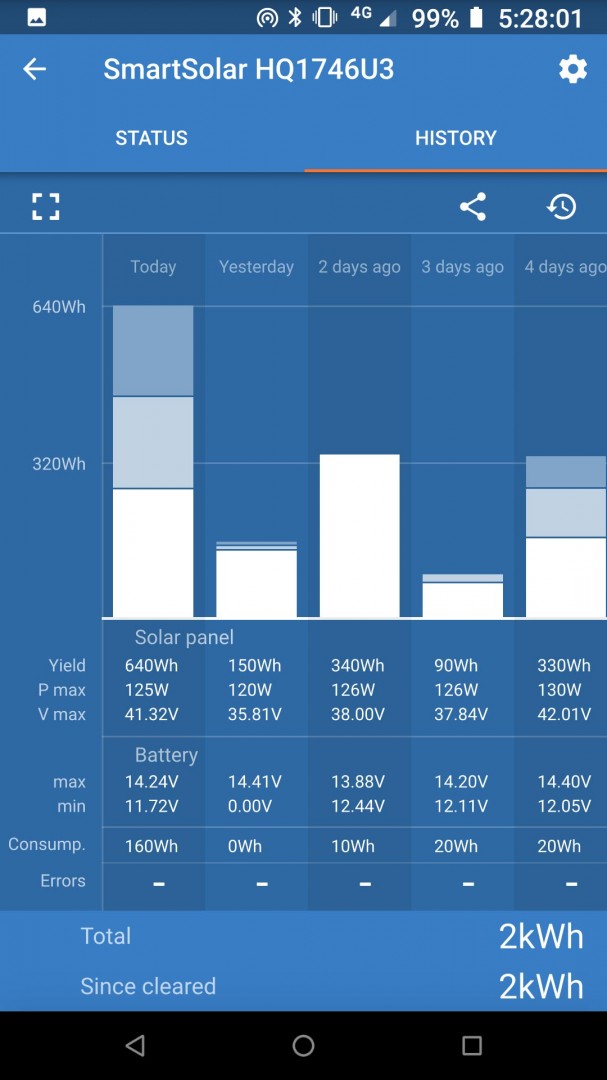The width and height of the screenshot is (607, 1080).
Task: Tap the system home button
Action: [303, 1046]
